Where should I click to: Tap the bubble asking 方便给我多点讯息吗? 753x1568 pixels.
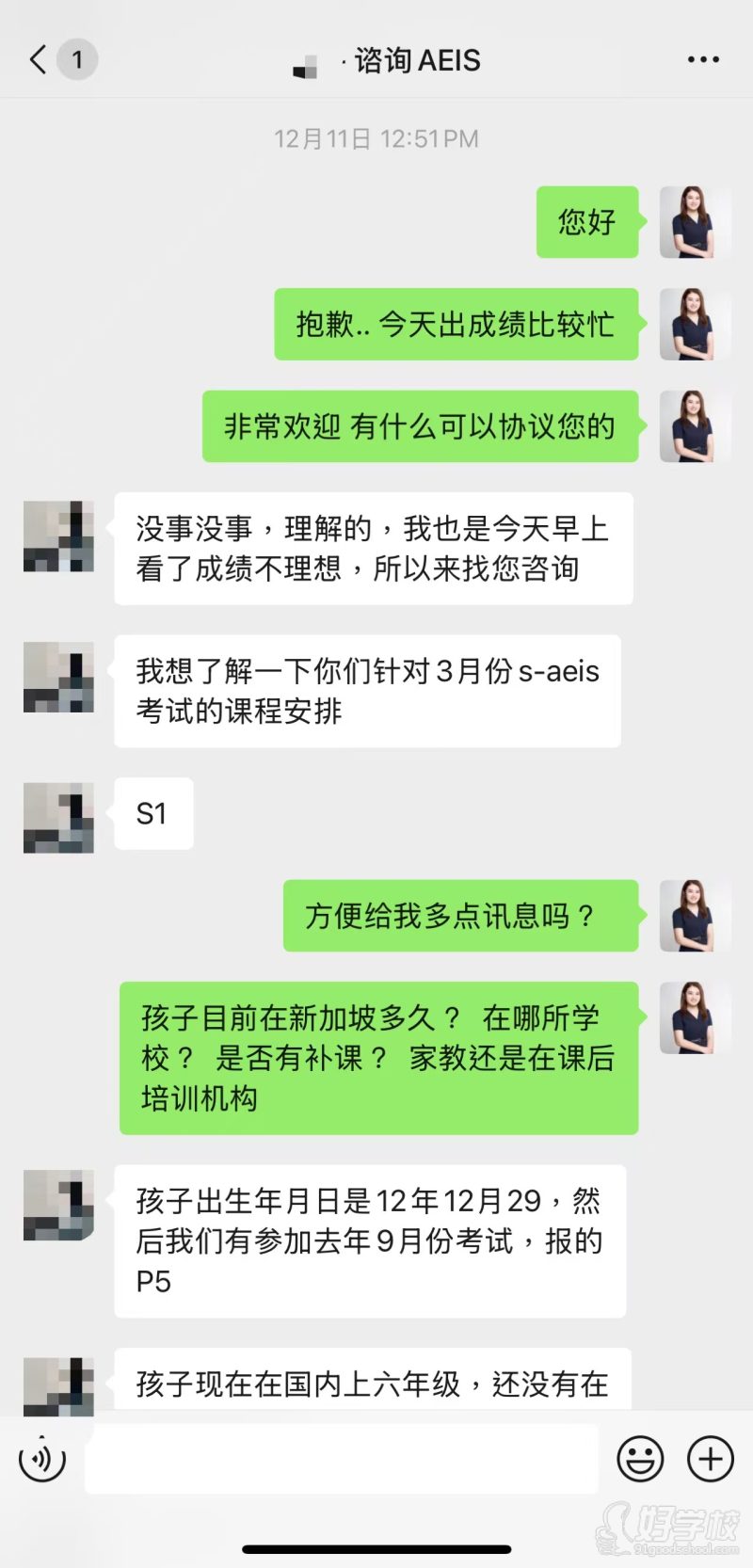460,914
